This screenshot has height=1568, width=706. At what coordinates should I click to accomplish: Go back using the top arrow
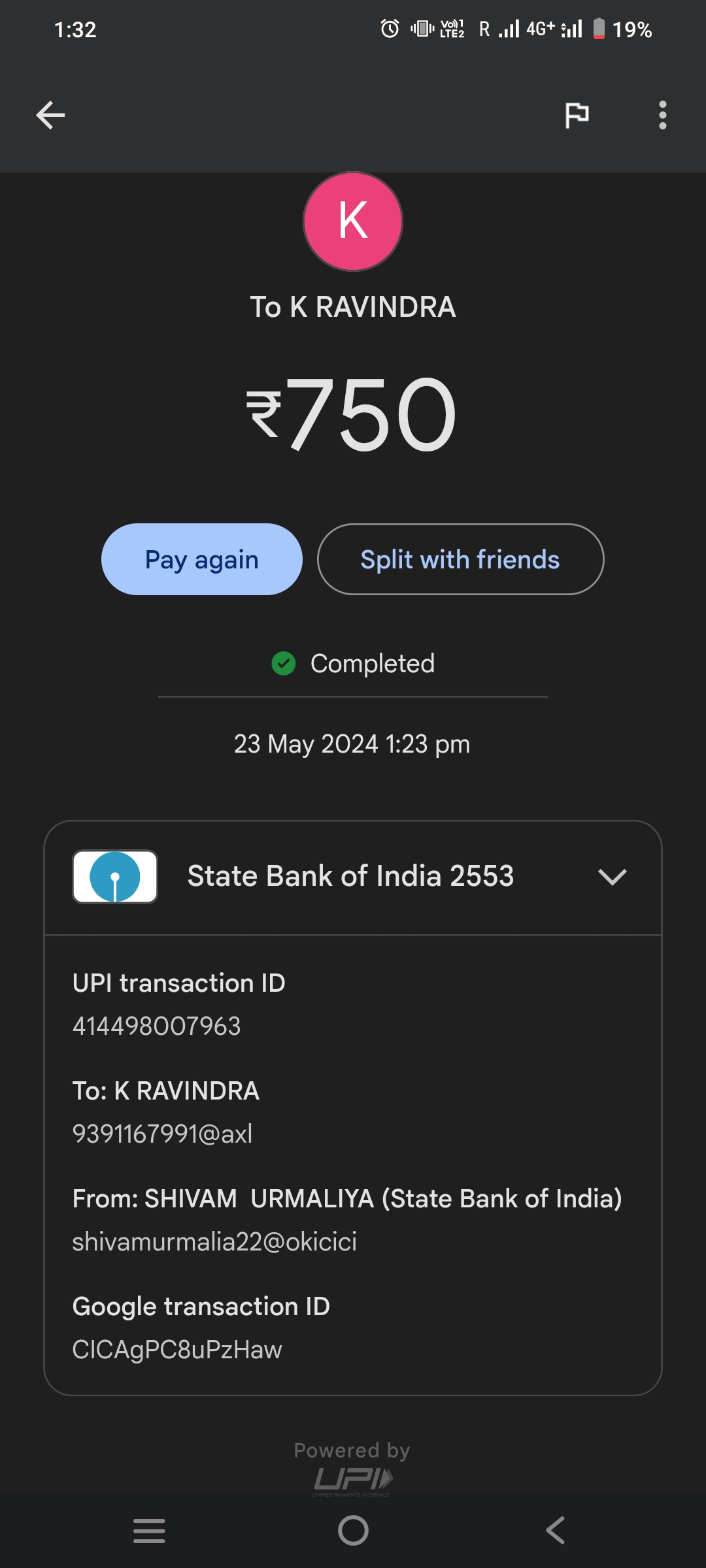point(50,116)
